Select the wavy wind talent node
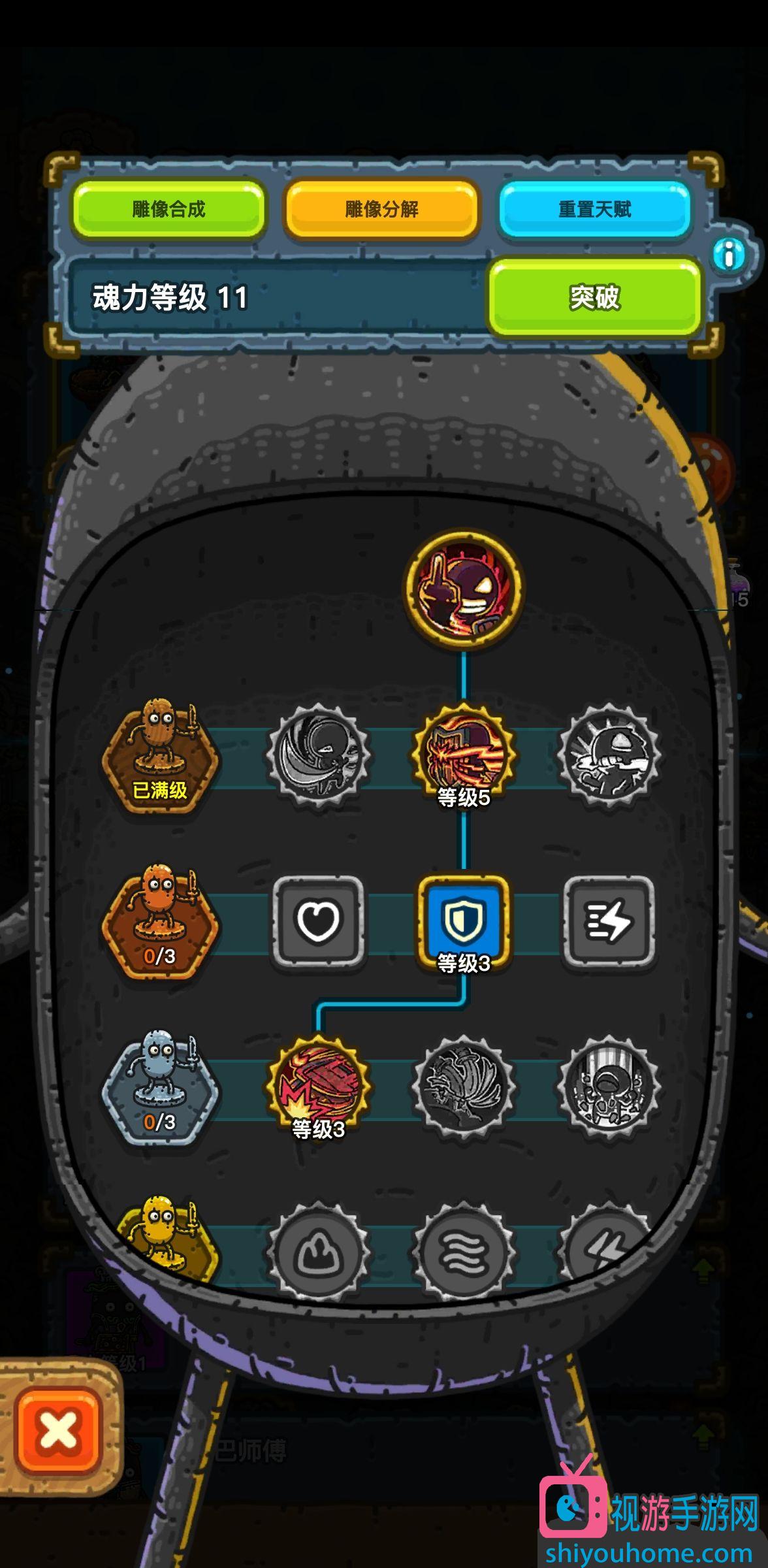 [x=464, y=1252]
